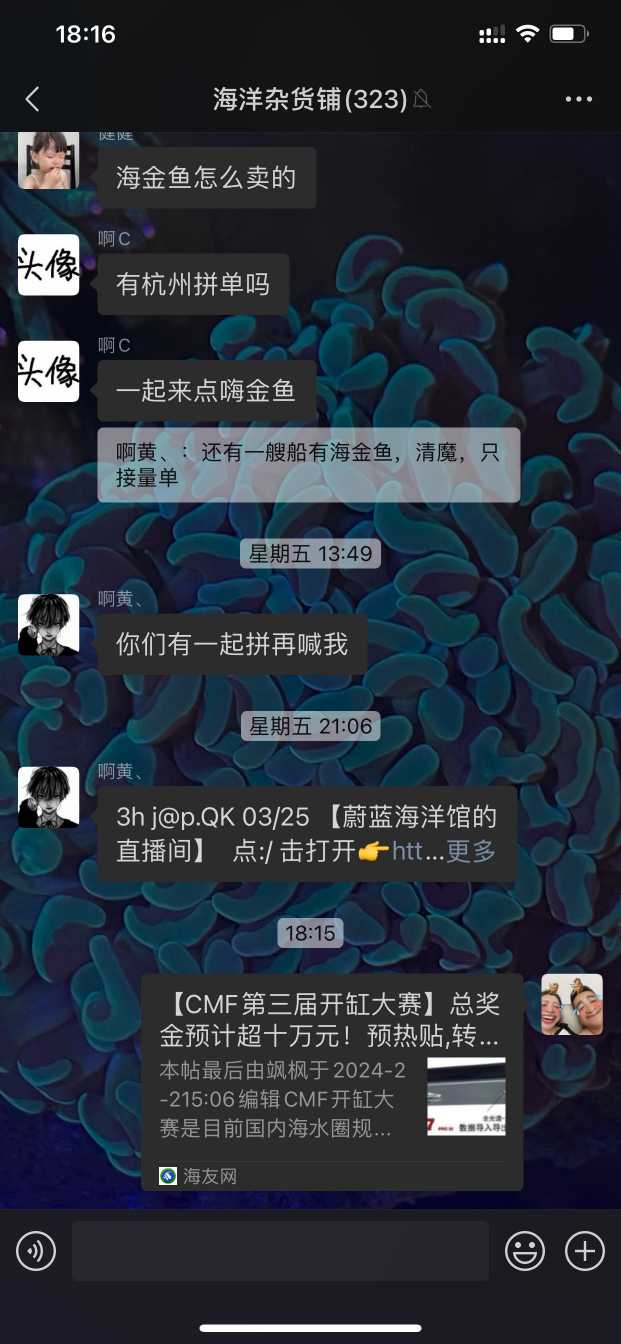Expand the livestream message with 更多
Image resolution: width=621 pixels, height=1344 pixels.
pos(471,851)
